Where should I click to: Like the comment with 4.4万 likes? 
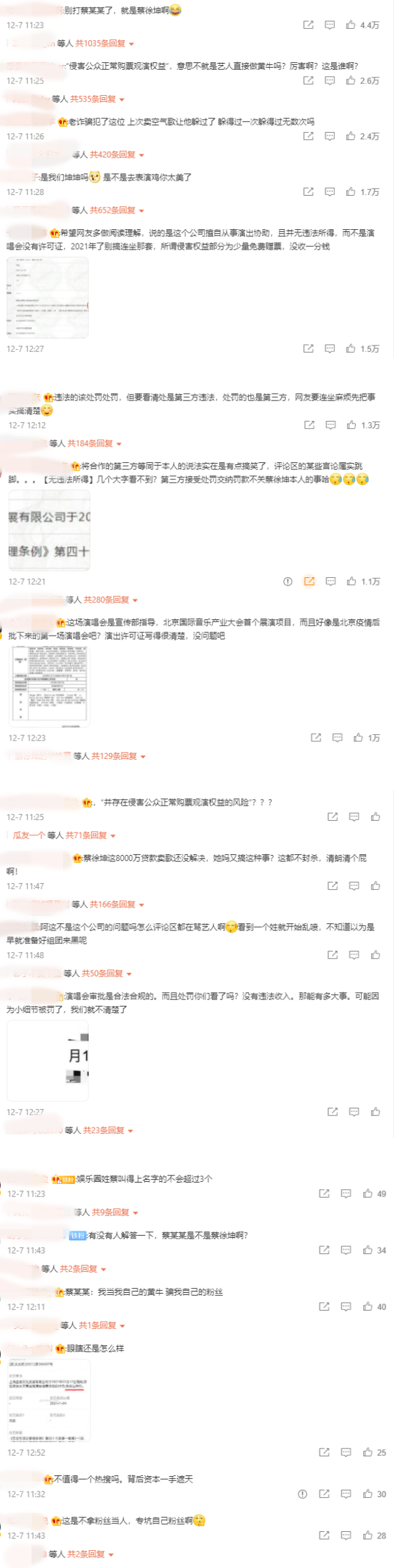pos(351,25)
